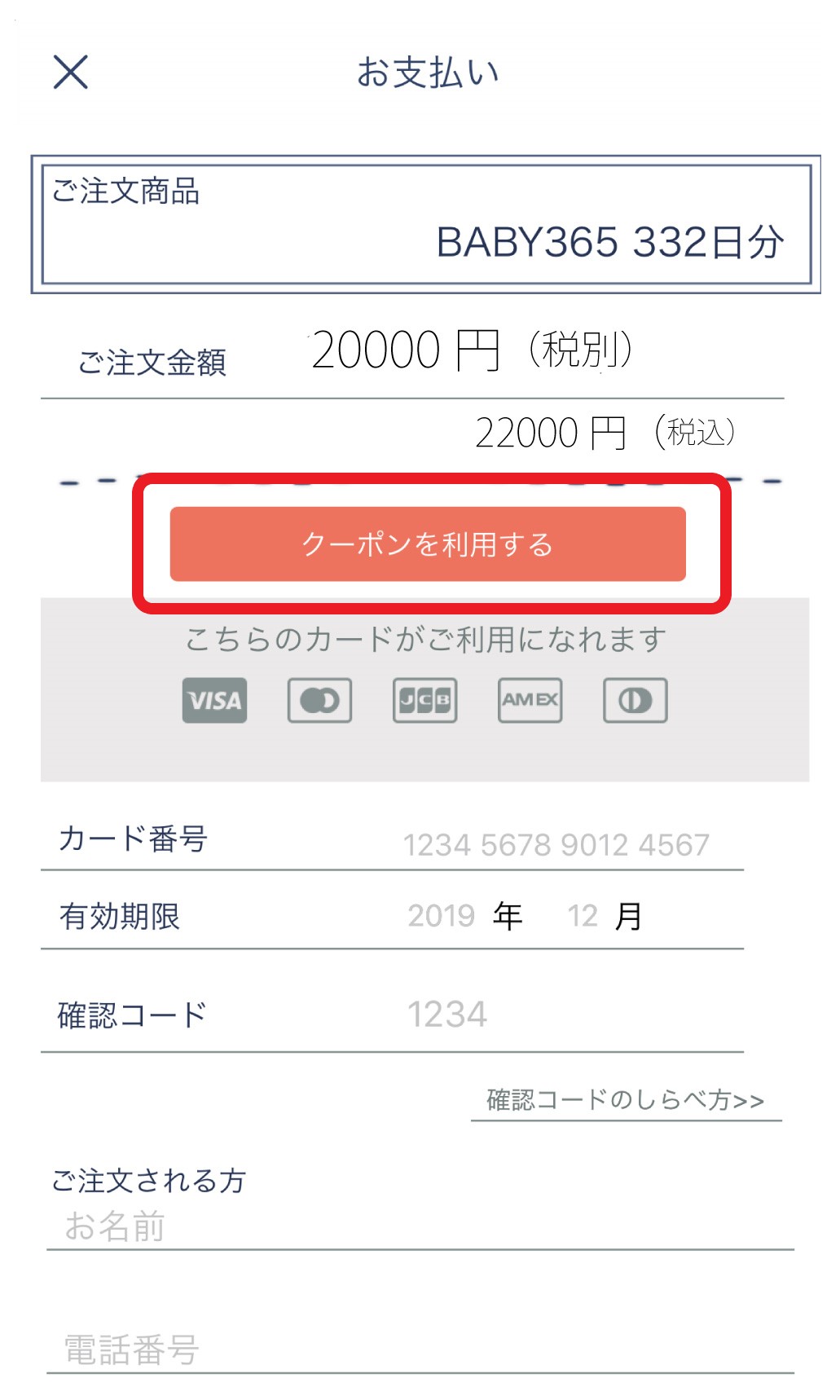Select the expiration month
The height and width of the screenshot is (1400, 840).
pos(583,916)
